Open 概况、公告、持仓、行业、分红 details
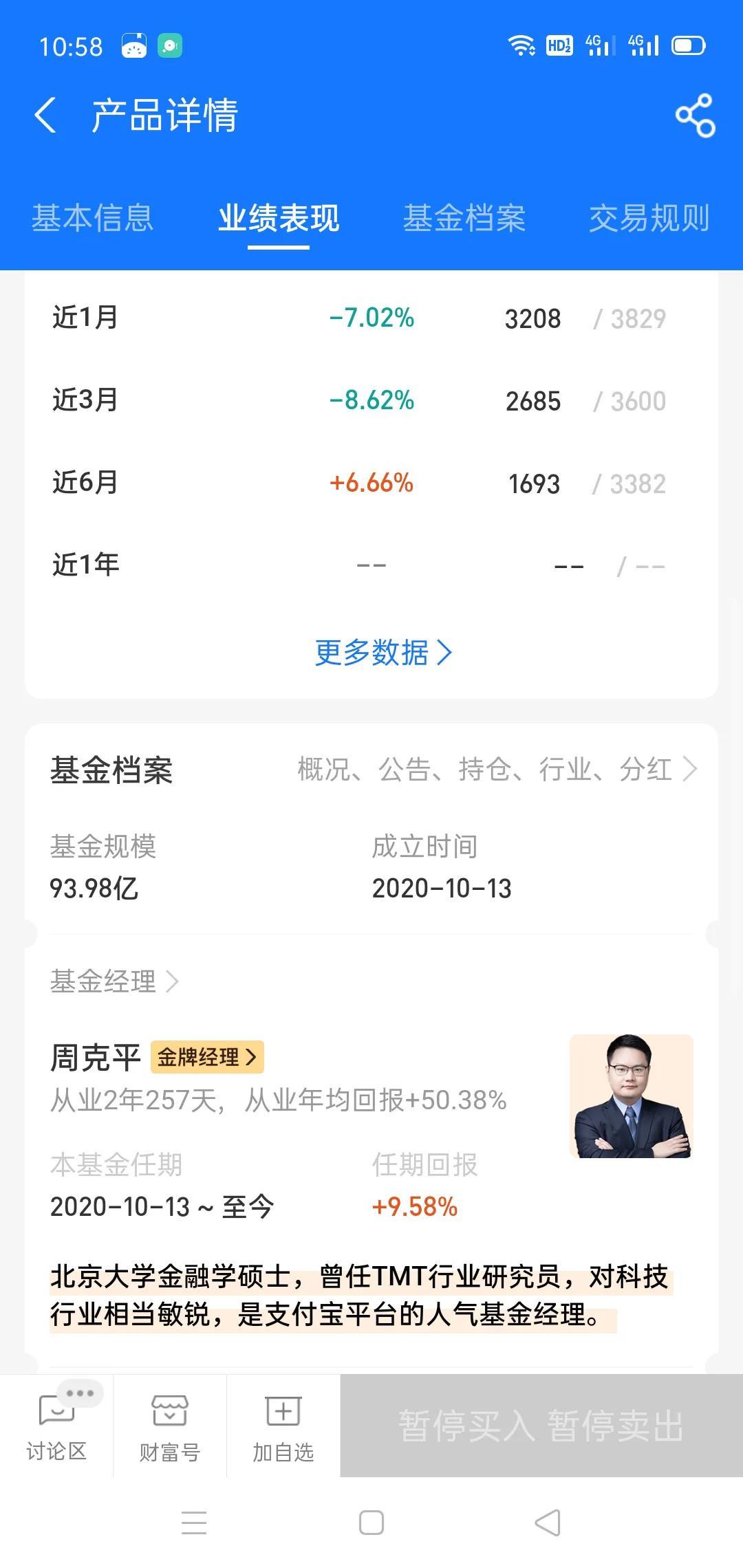 pyautogui.click(x=497, y=769)
